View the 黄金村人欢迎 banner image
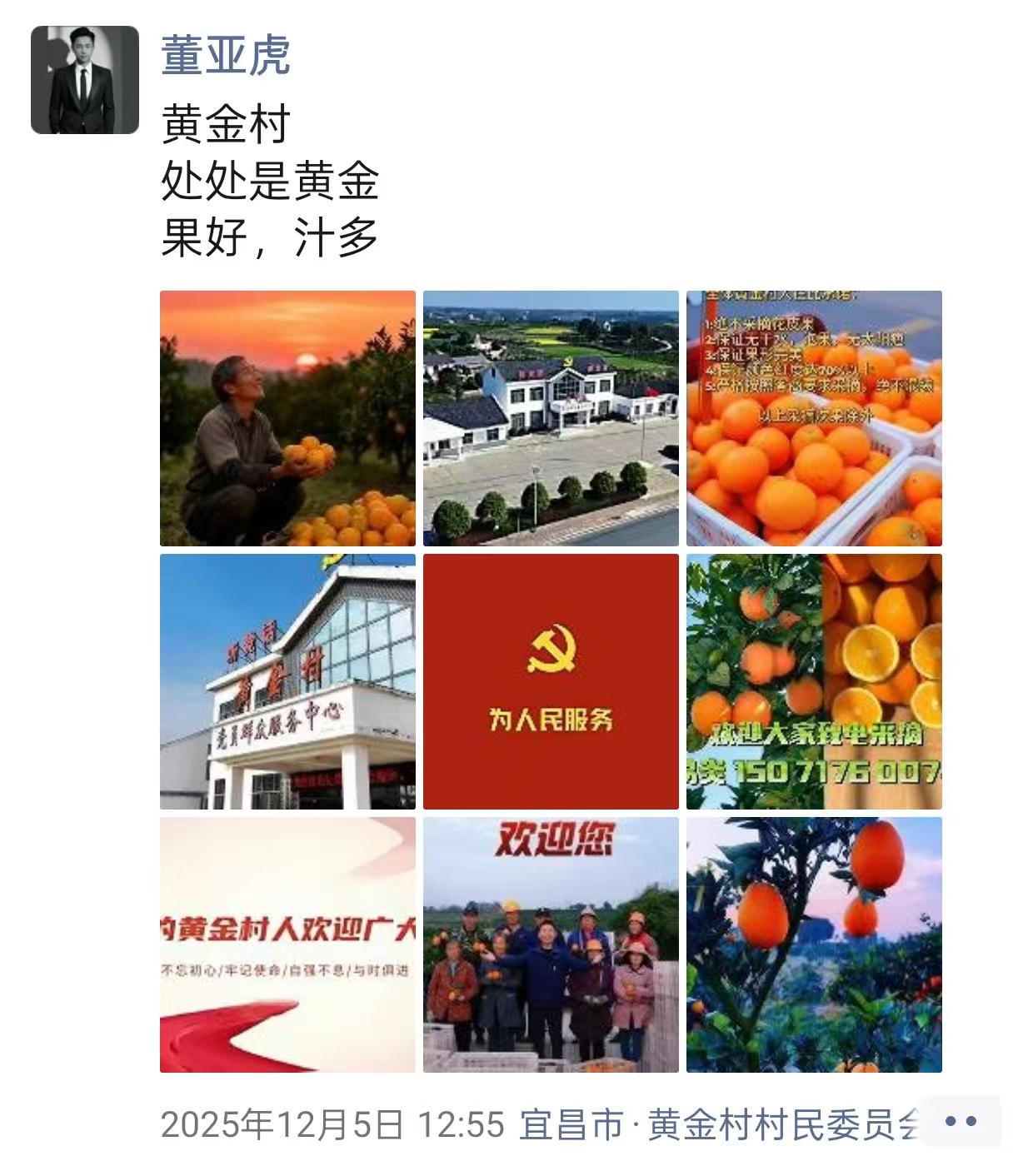The width and height of the screenshot is (1033, 1176). point(287,944)
